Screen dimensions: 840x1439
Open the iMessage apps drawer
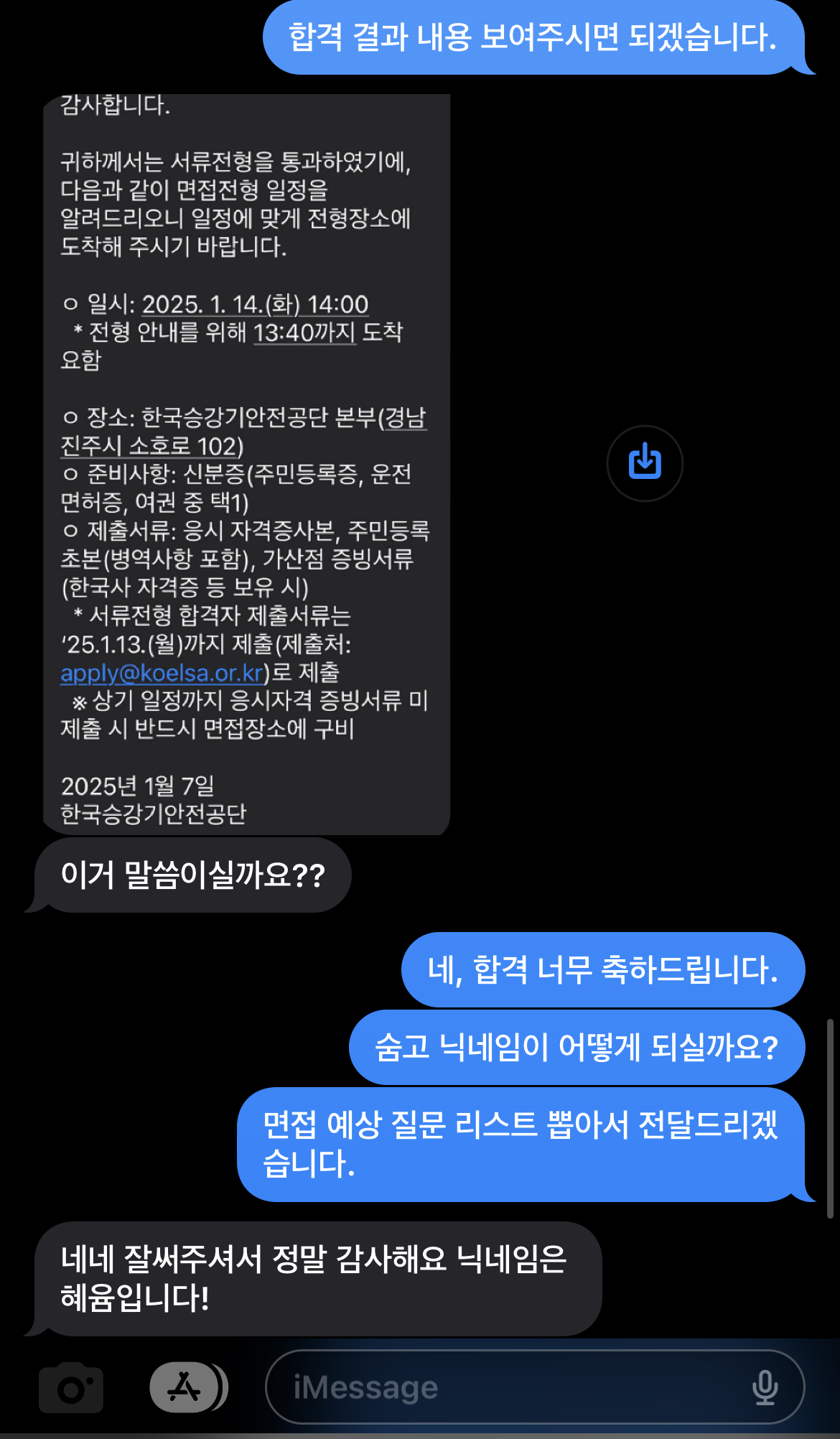coord(185,1387)
